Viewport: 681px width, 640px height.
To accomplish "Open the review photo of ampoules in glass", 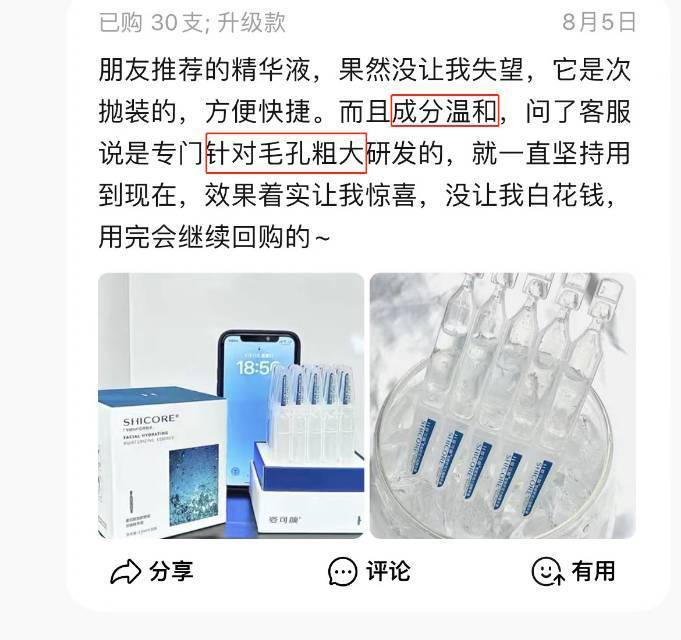I will point(502,406).
